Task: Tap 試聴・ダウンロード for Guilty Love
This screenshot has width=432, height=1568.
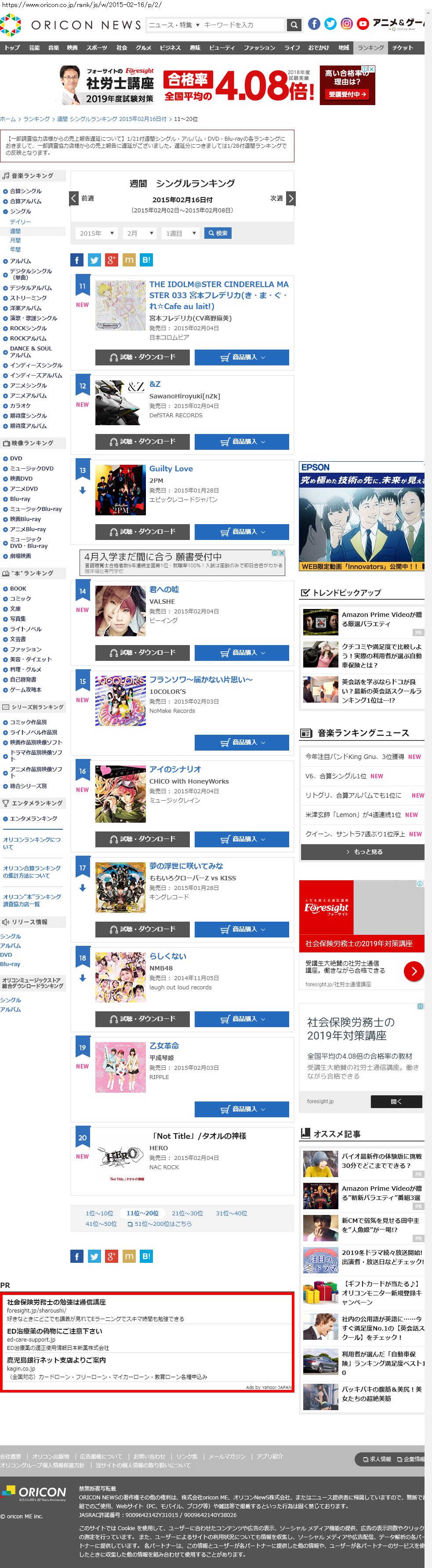Action: click(x=142, y=532)
